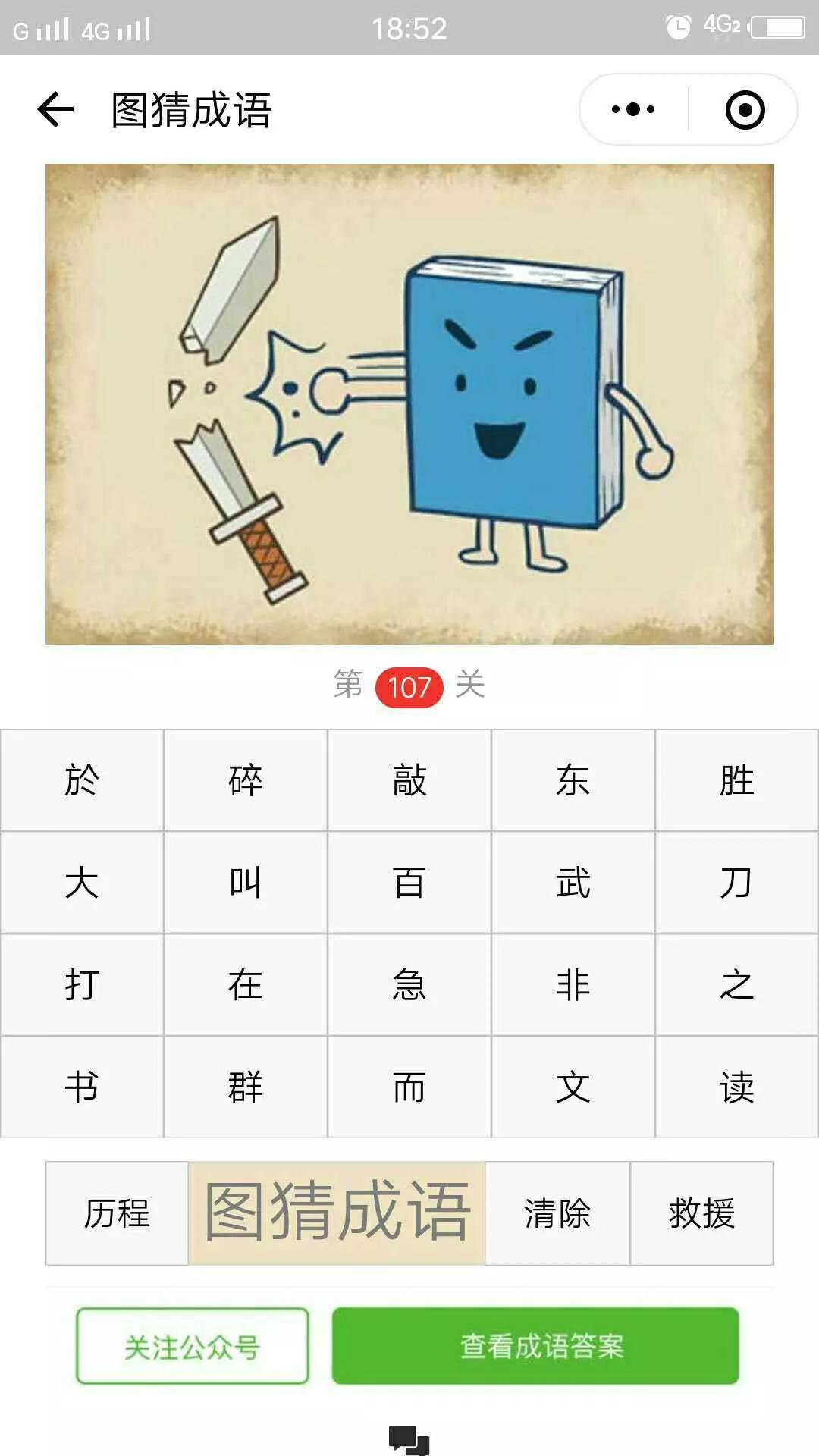
Task: Tap the character 读
Action: pyautogui.click(x=736, y=1087)
